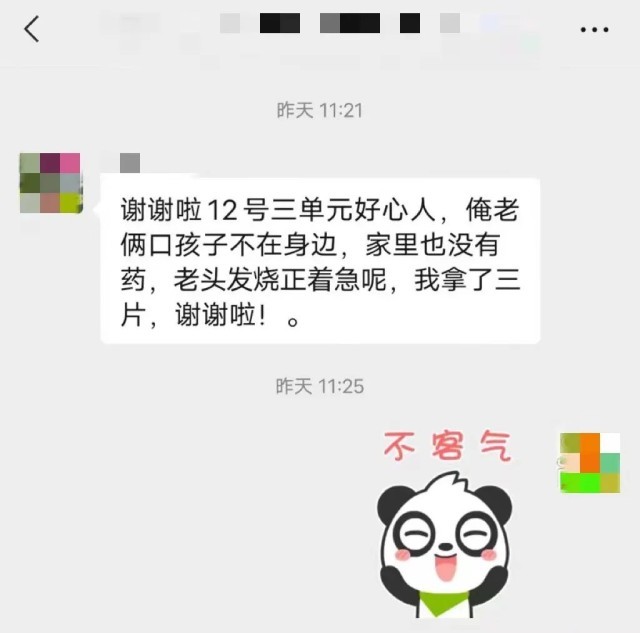Open the three-dot chat options menu

pos(594,30)
